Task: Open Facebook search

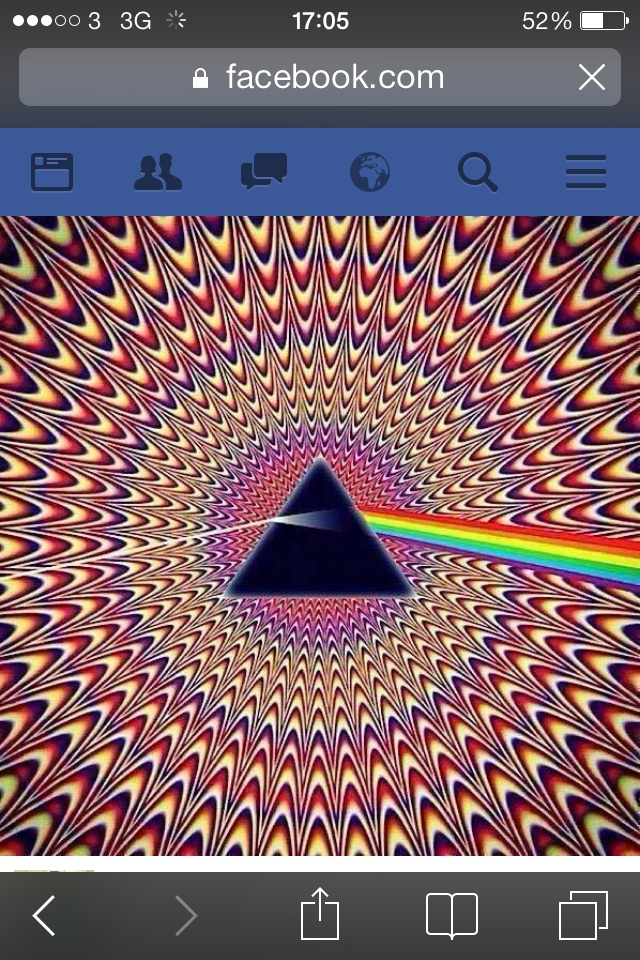Action: coord(478,172)
